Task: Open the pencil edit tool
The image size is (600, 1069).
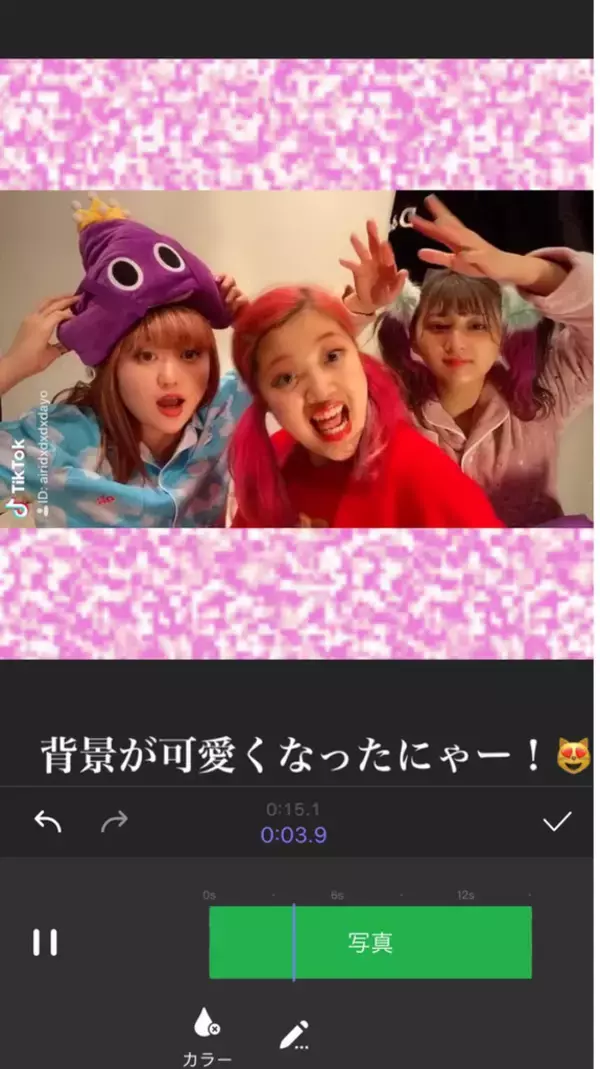Action: tap(294, 1034)
